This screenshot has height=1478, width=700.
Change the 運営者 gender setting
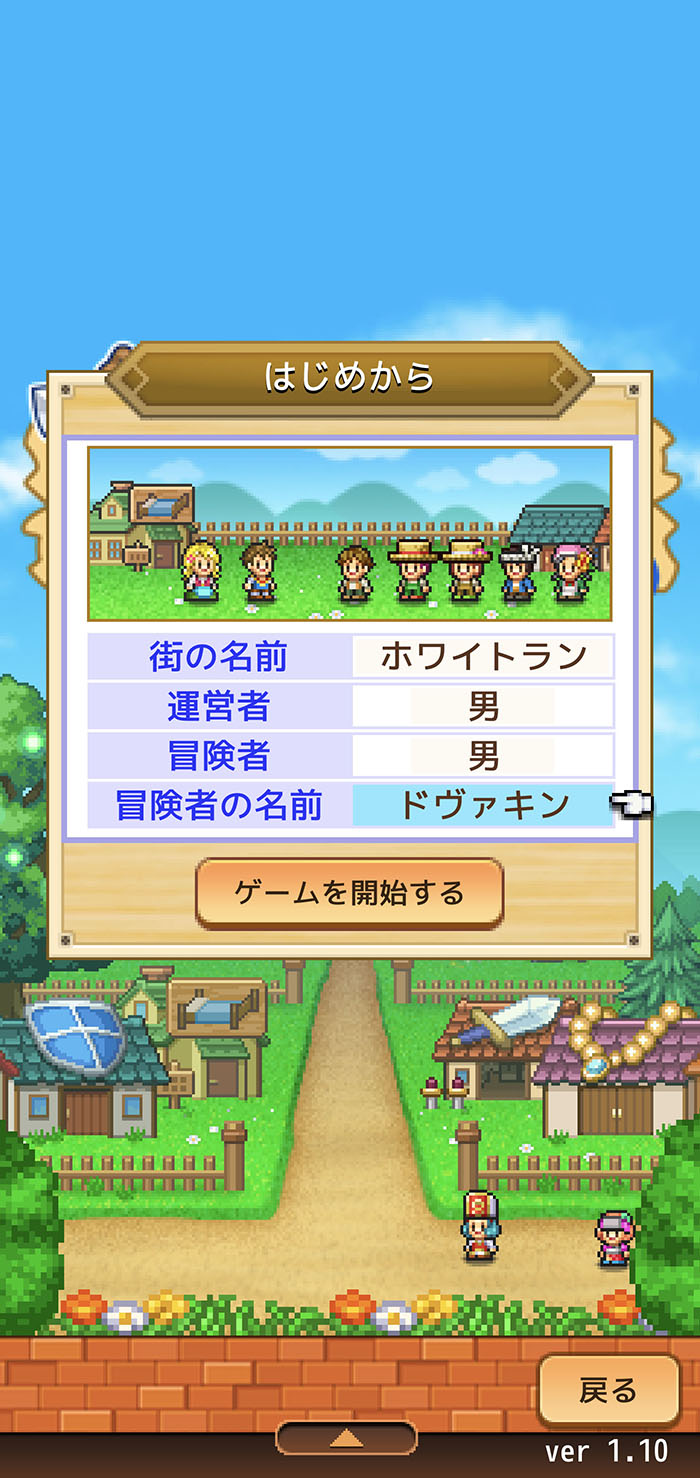(483, 707)
